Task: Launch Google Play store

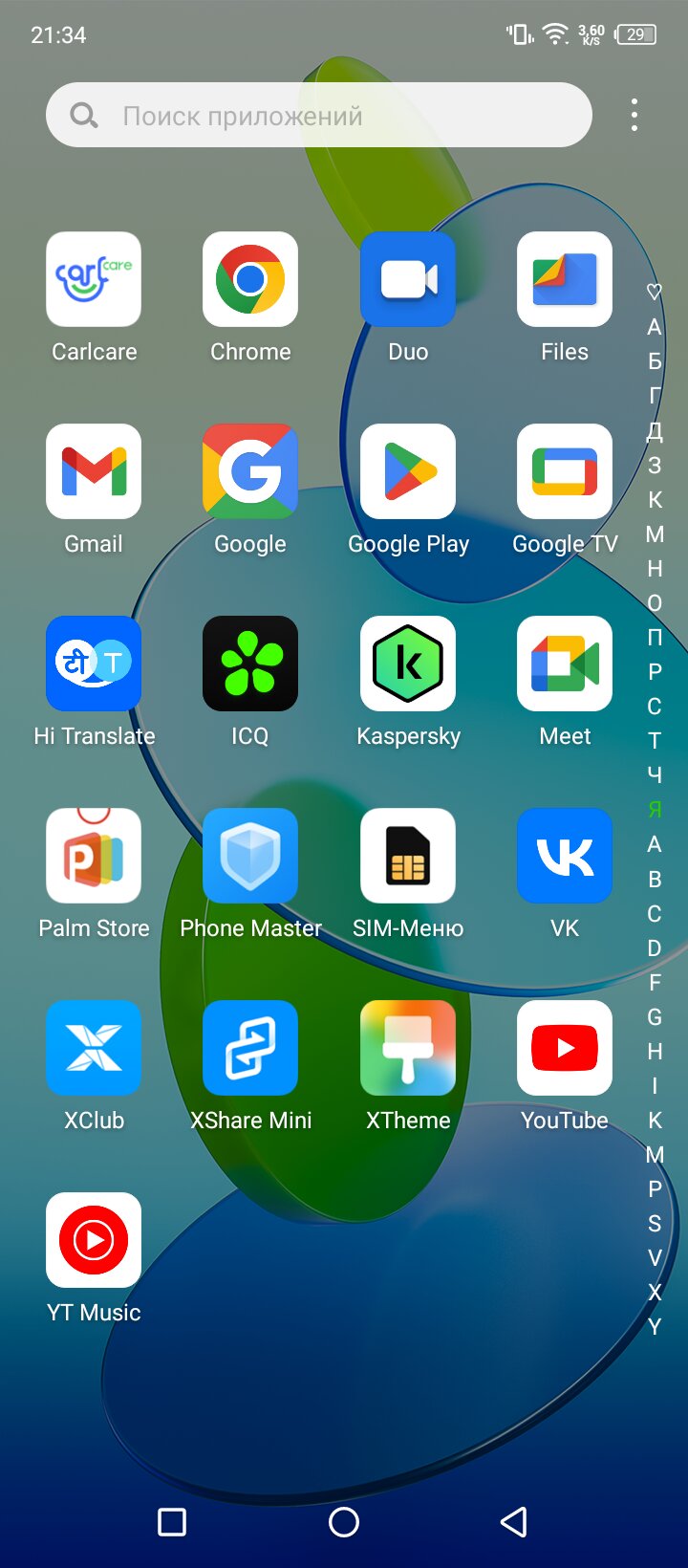Action: coord(408,472)
